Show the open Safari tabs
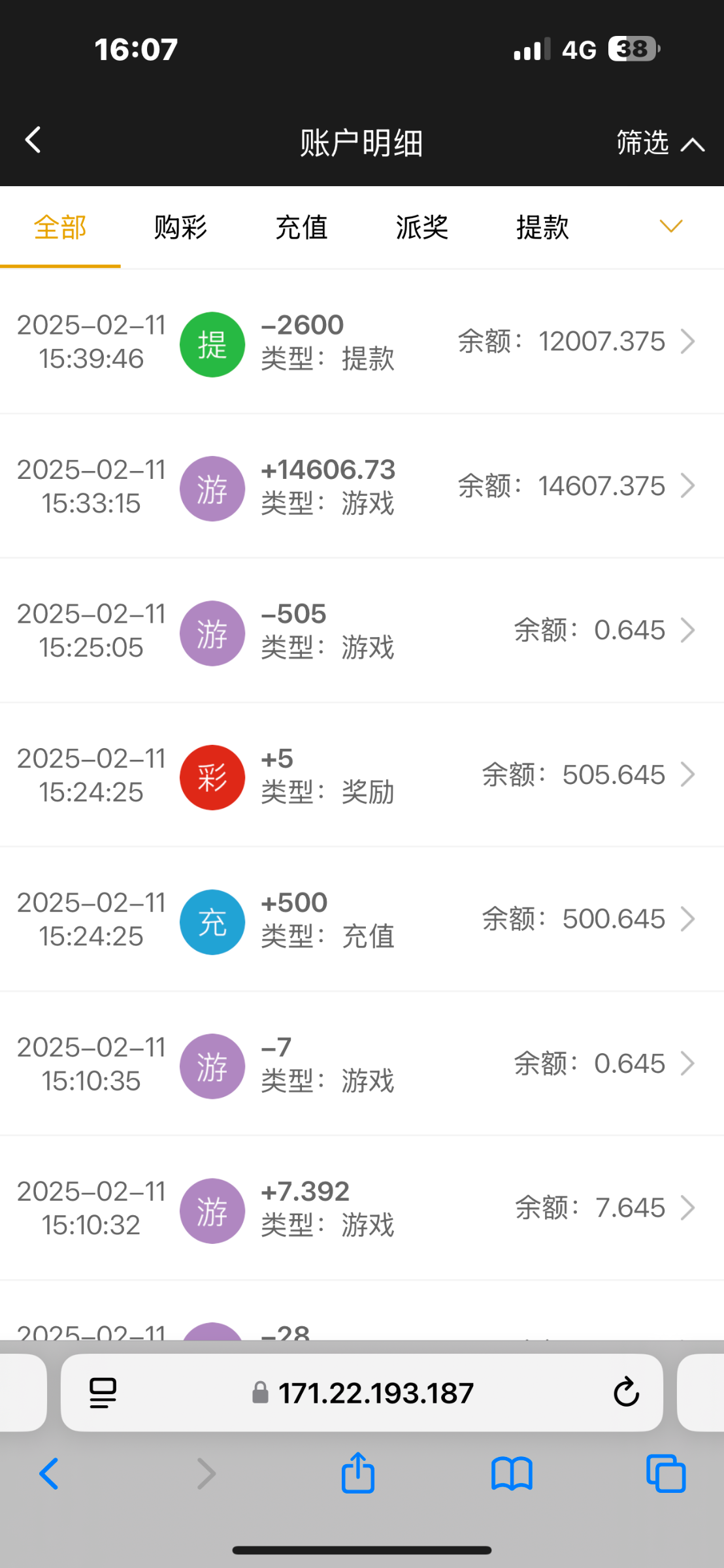The height and width of the screenshot is (1568, 724). pos(666,1475)
